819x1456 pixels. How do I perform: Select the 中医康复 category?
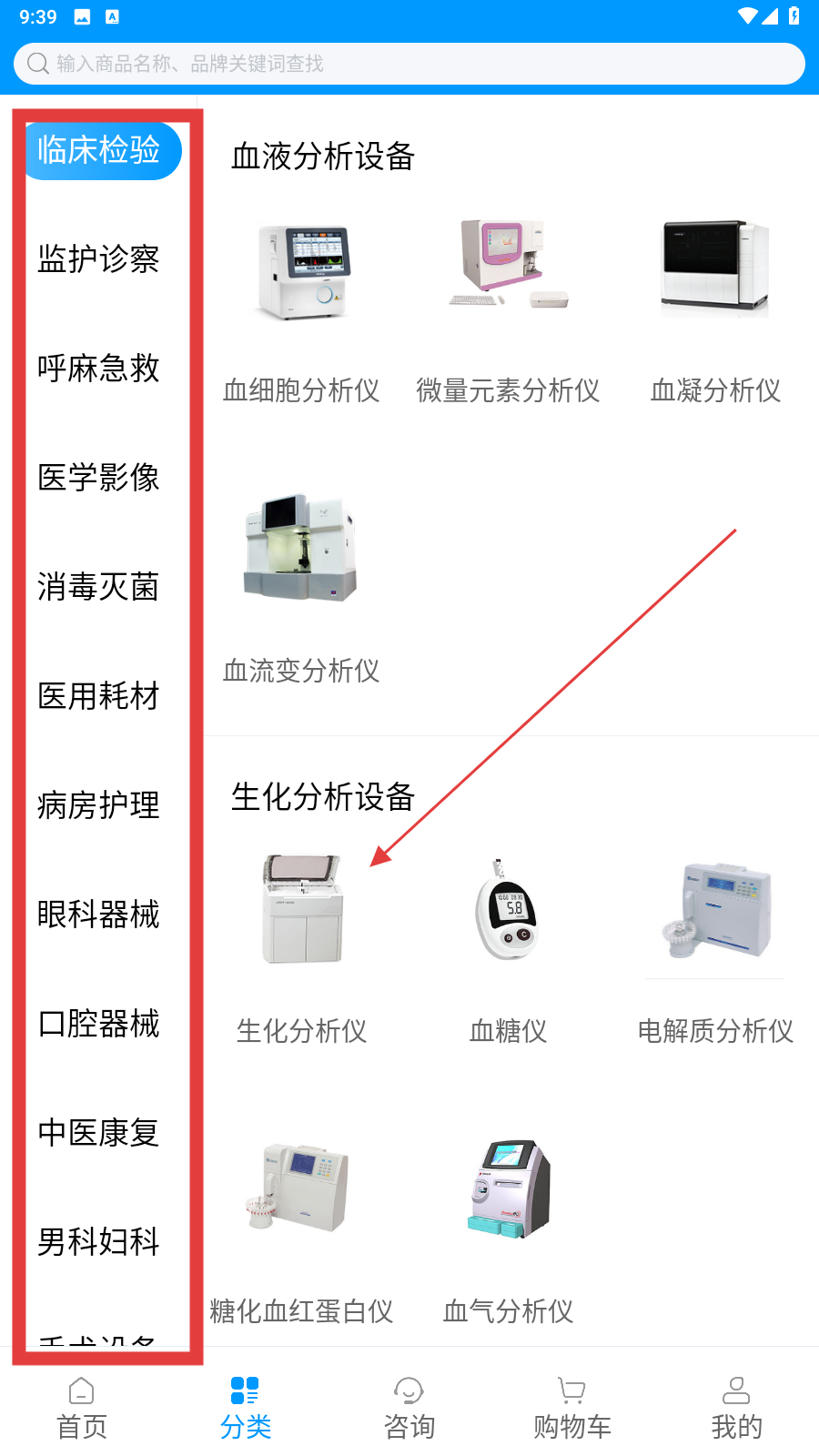click(x=98, y=1133)
